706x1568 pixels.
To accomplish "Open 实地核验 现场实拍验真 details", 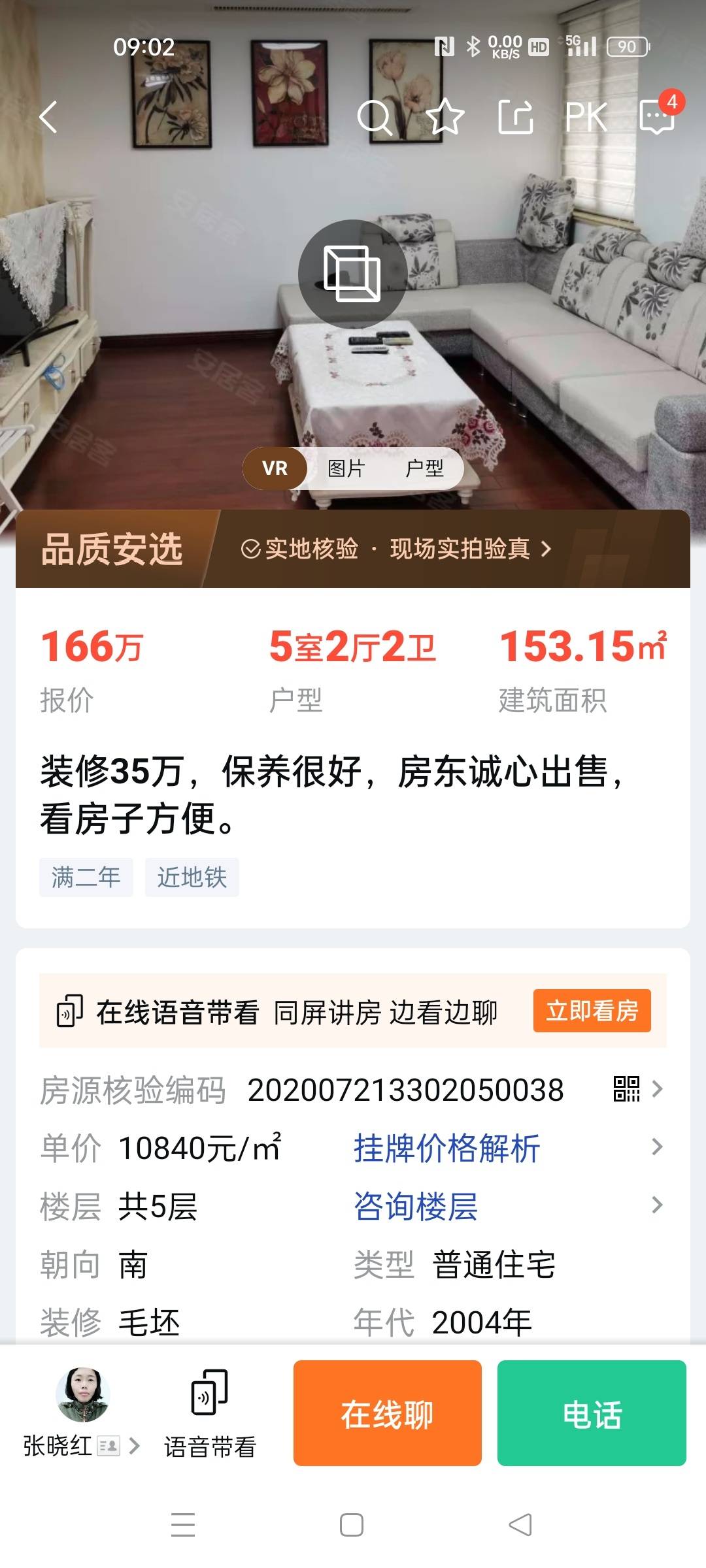I will [396, 549].
